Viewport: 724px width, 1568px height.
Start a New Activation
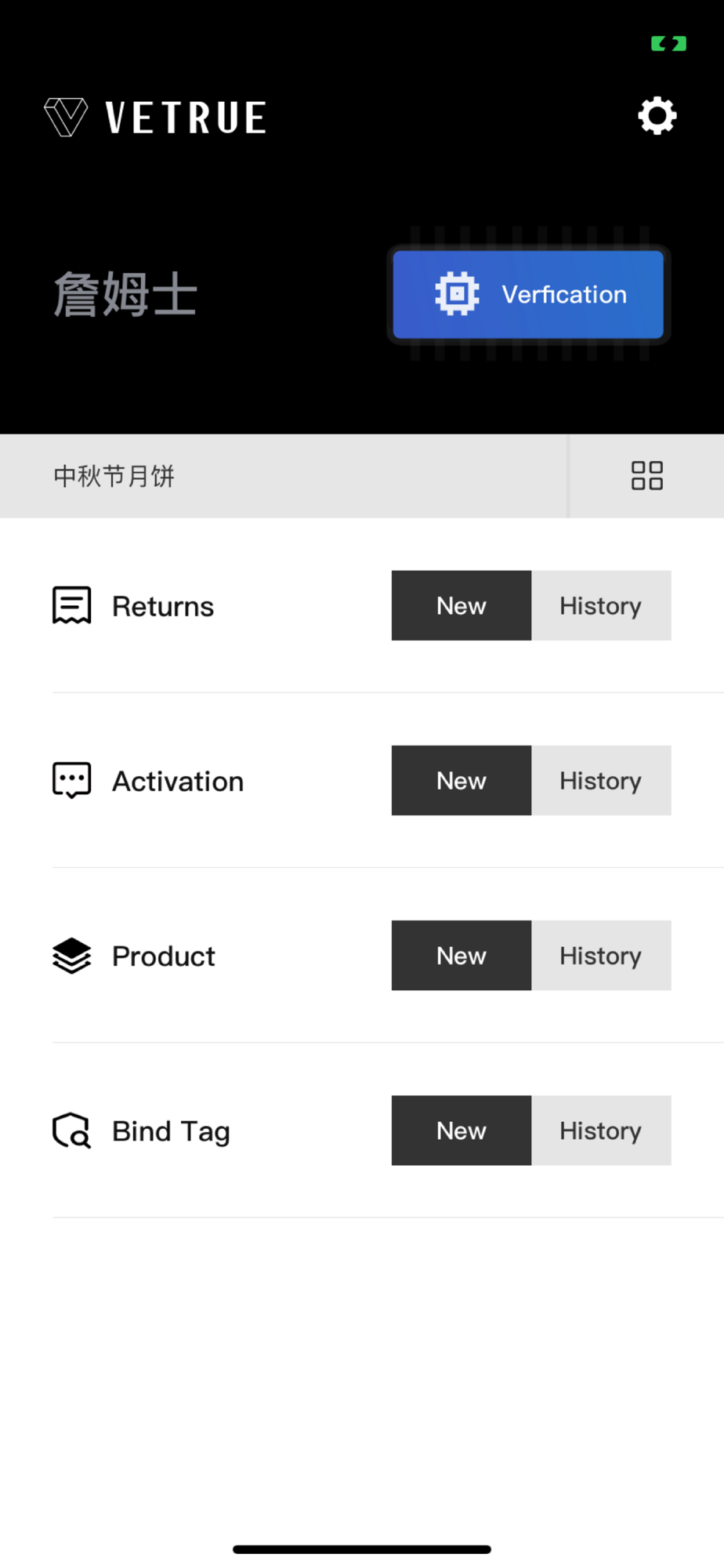[x=462, y=781]
